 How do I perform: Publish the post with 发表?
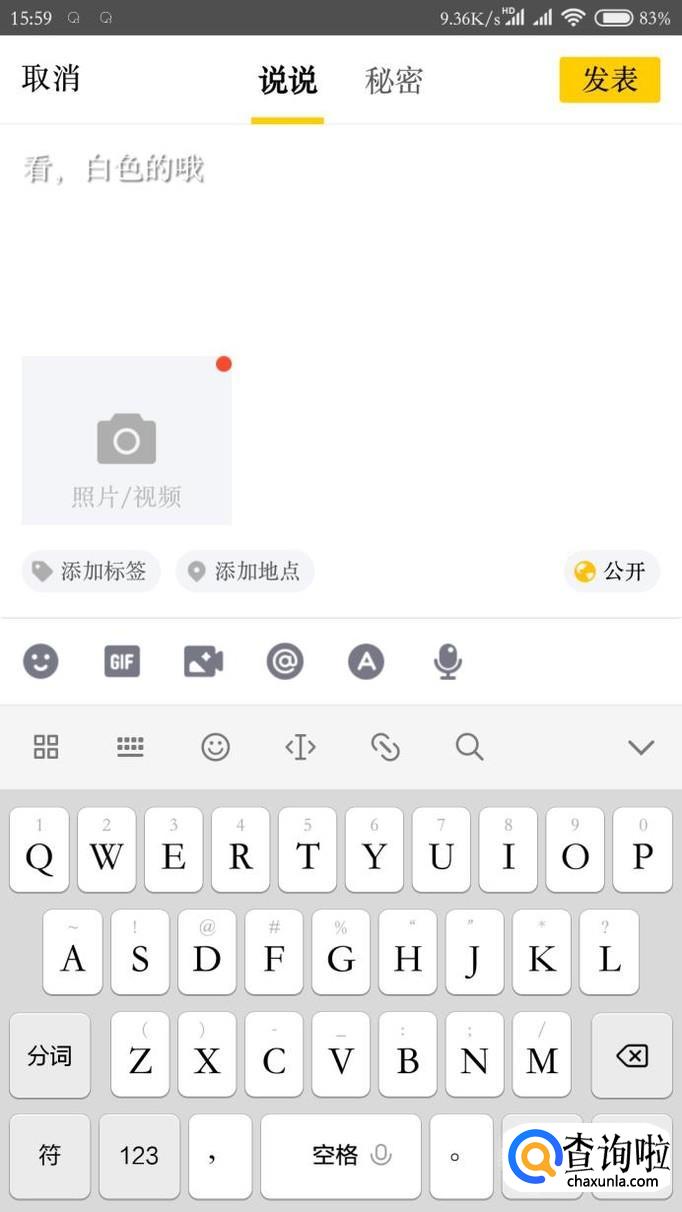[609, 80]
